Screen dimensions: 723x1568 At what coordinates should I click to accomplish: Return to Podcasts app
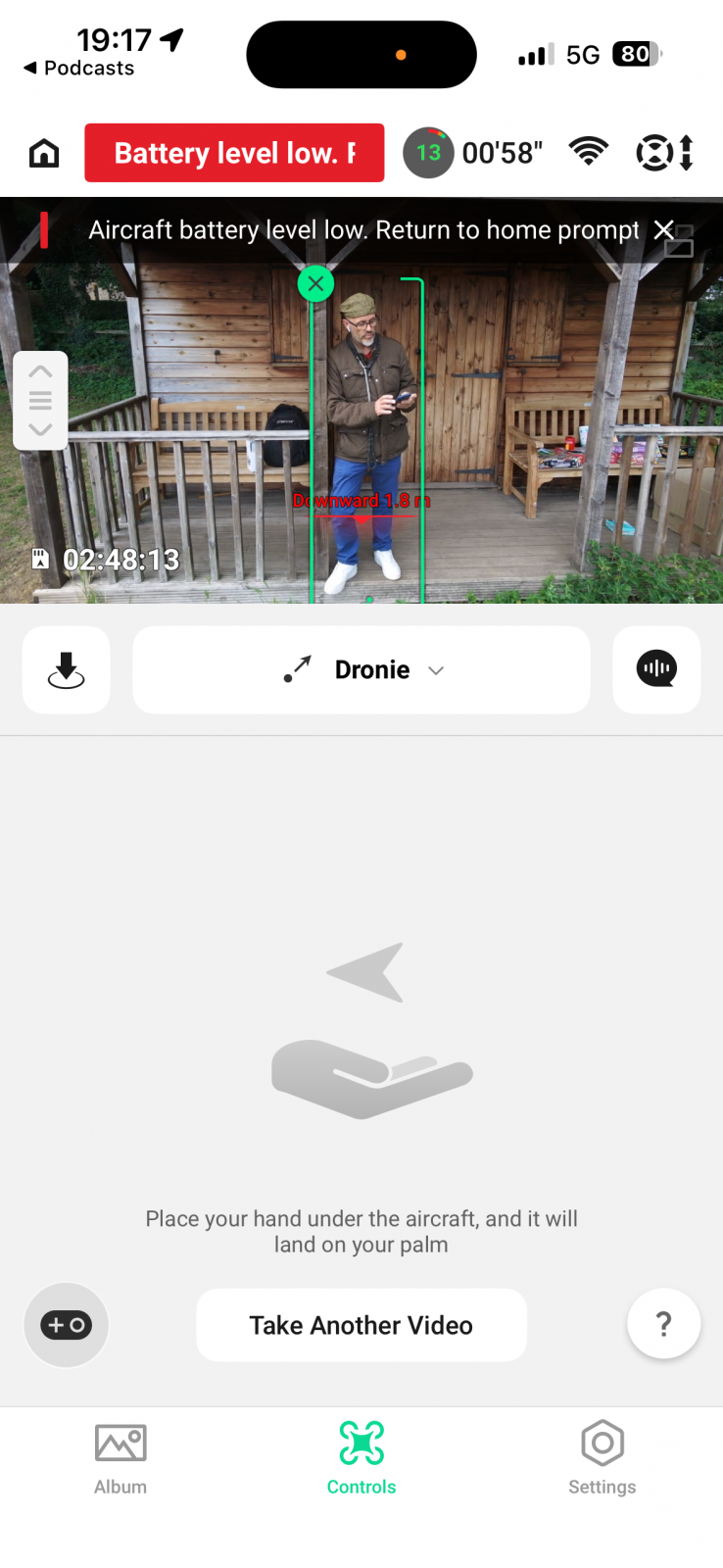[x=78, y=68]
